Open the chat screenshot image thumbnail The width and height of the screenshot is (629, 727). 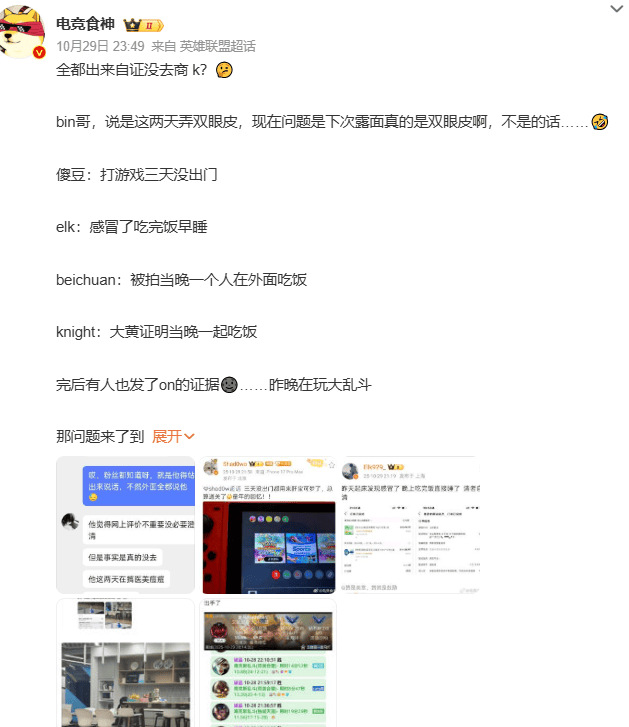click(125, 524)
